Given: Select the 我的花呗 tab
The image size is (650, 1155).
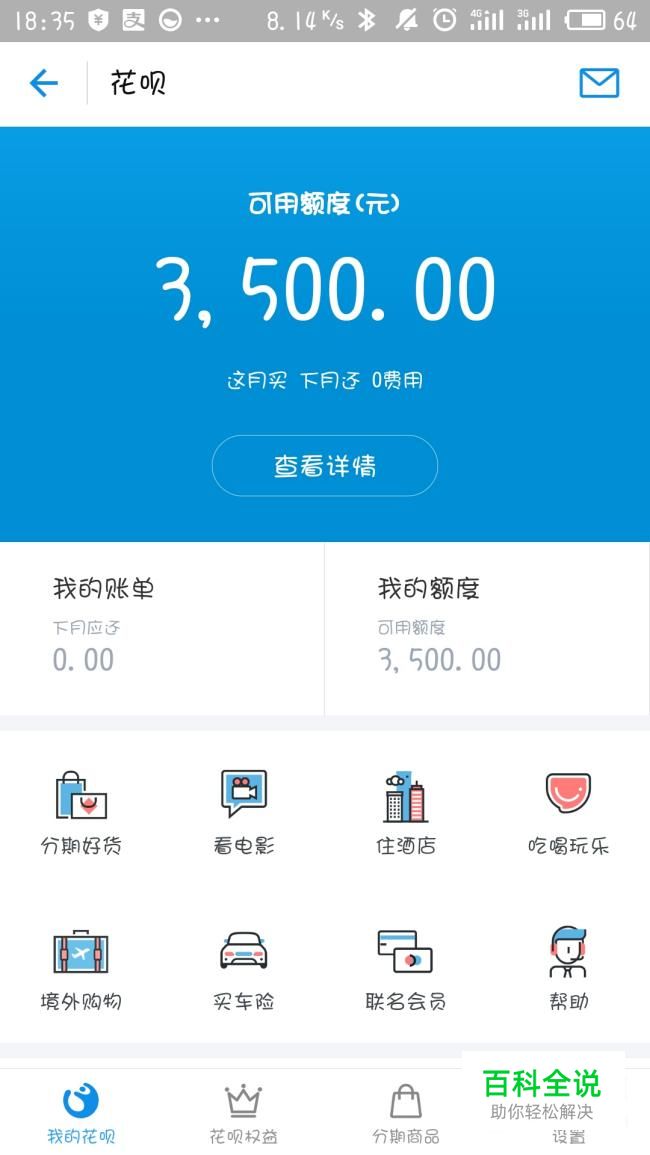Looking at the screenshot, I should tap(81, 1112).
